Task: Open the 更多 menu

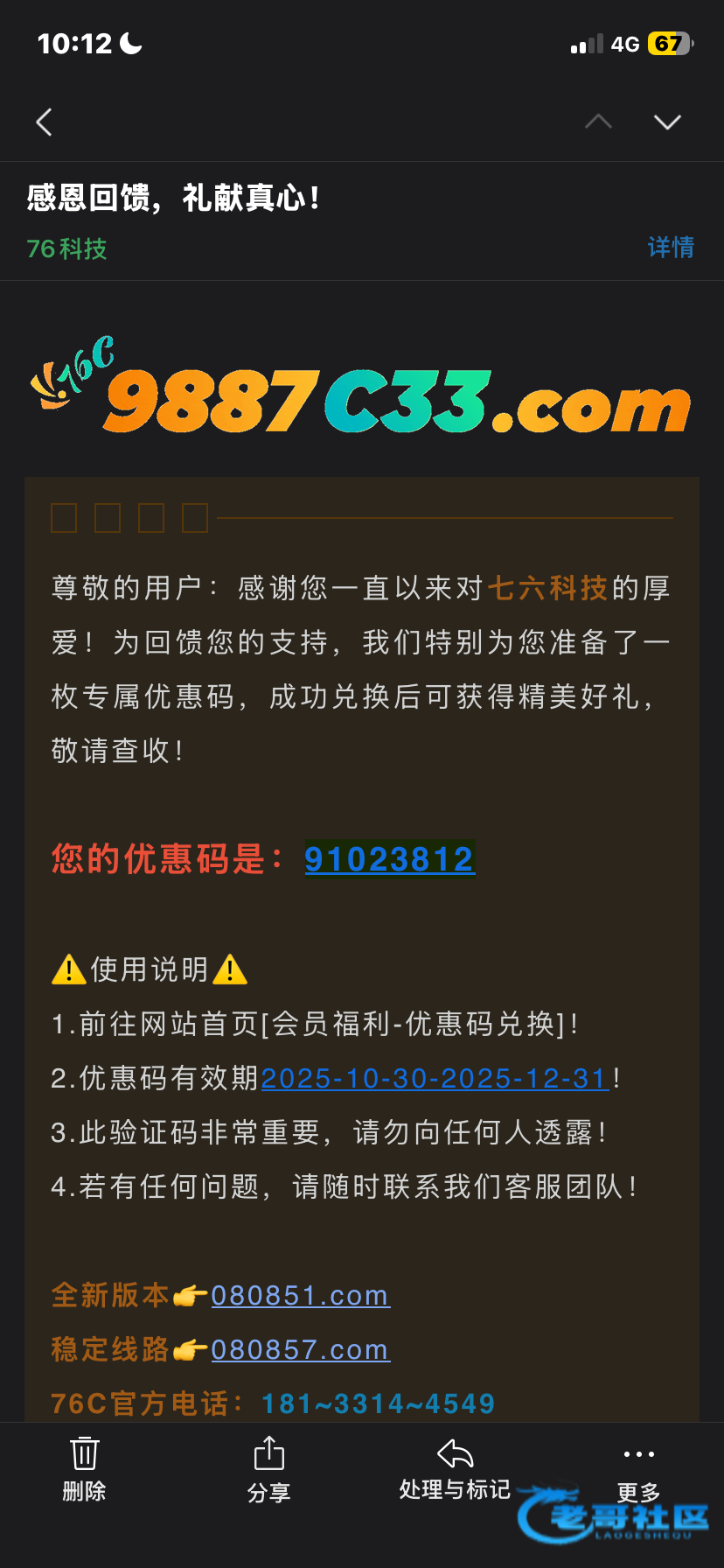Action: point(638,1469)
